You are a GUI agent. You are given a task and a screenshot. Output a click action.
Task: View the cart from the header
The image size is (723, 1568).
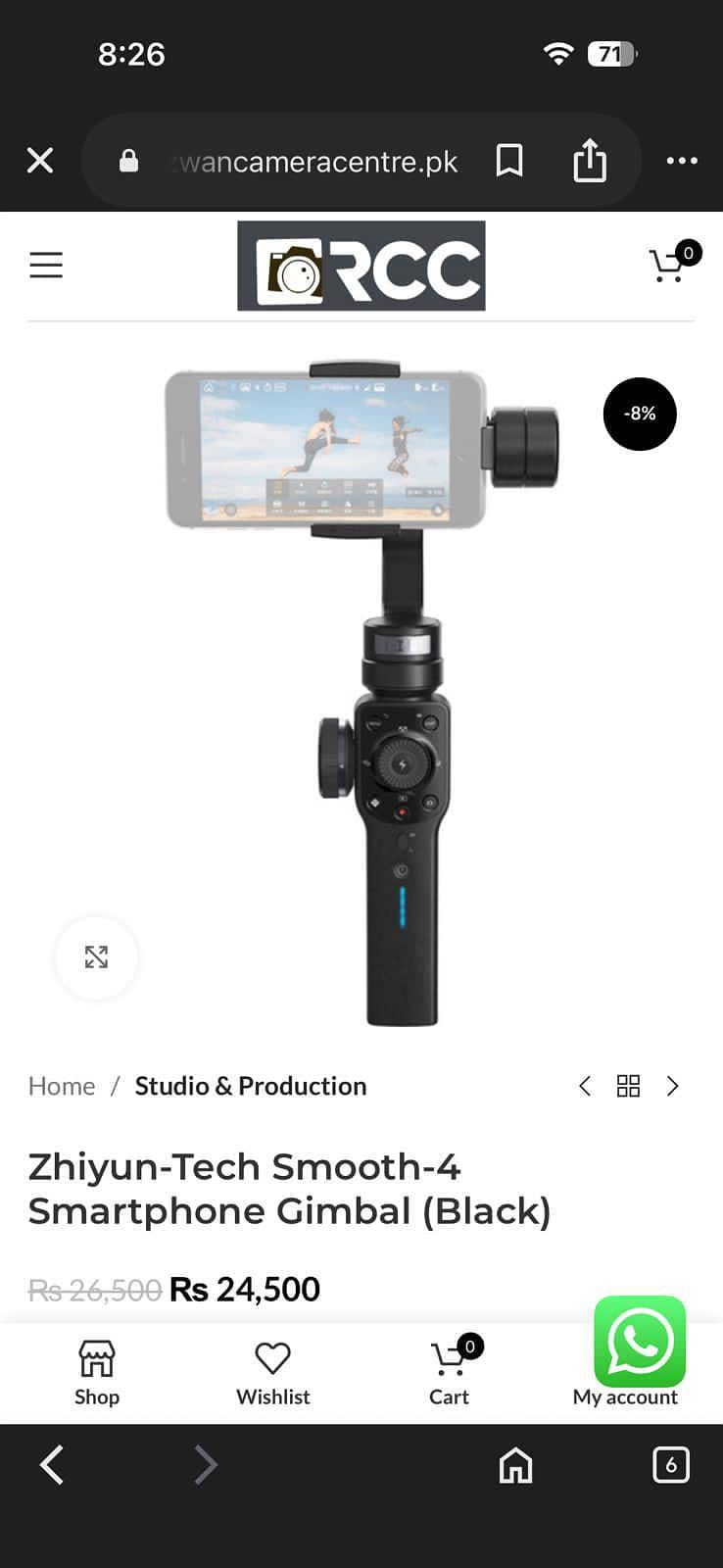[x=669, y=265]
